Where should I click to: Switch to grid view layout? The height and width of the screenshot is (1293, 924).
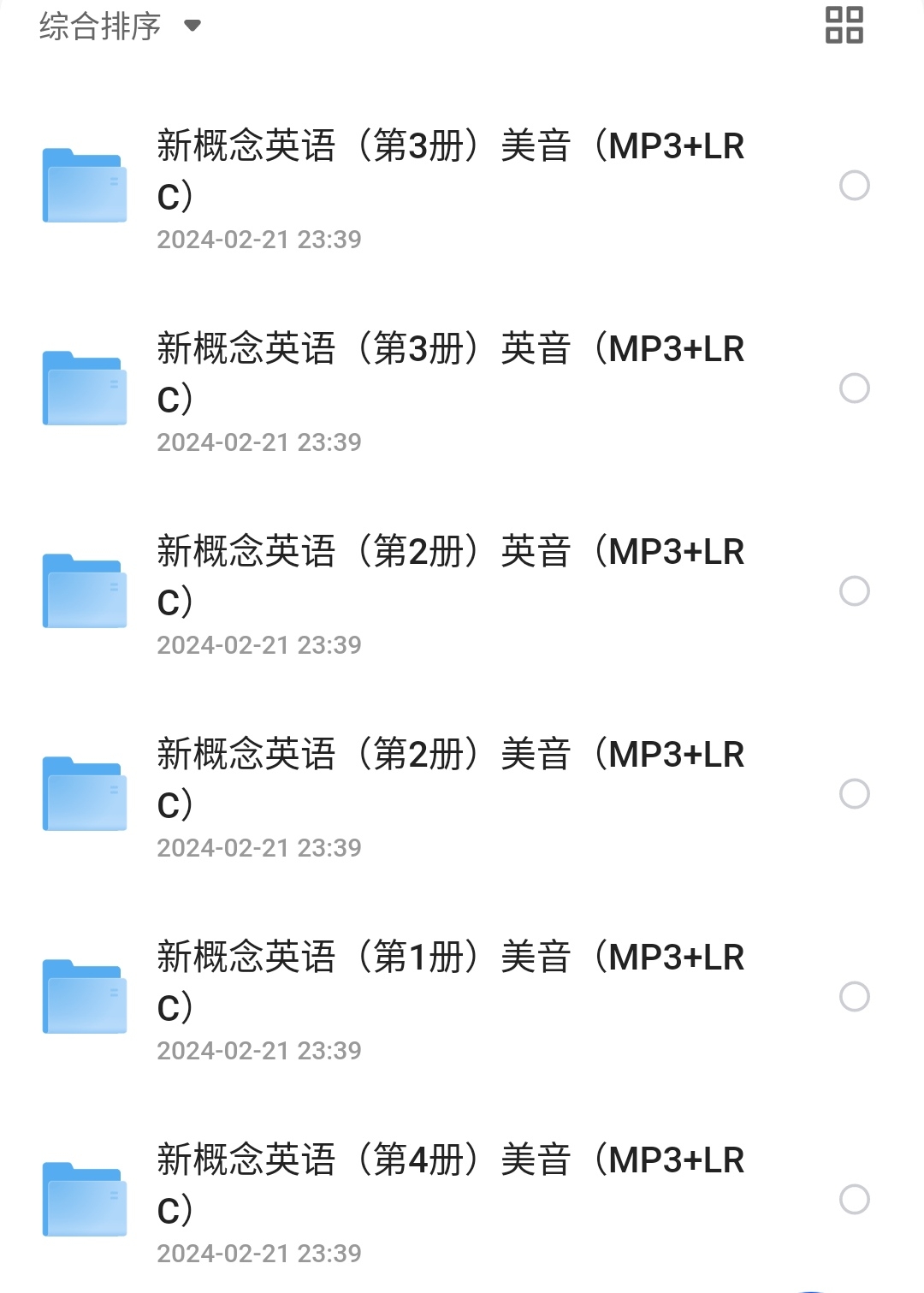tap(844, 25)
